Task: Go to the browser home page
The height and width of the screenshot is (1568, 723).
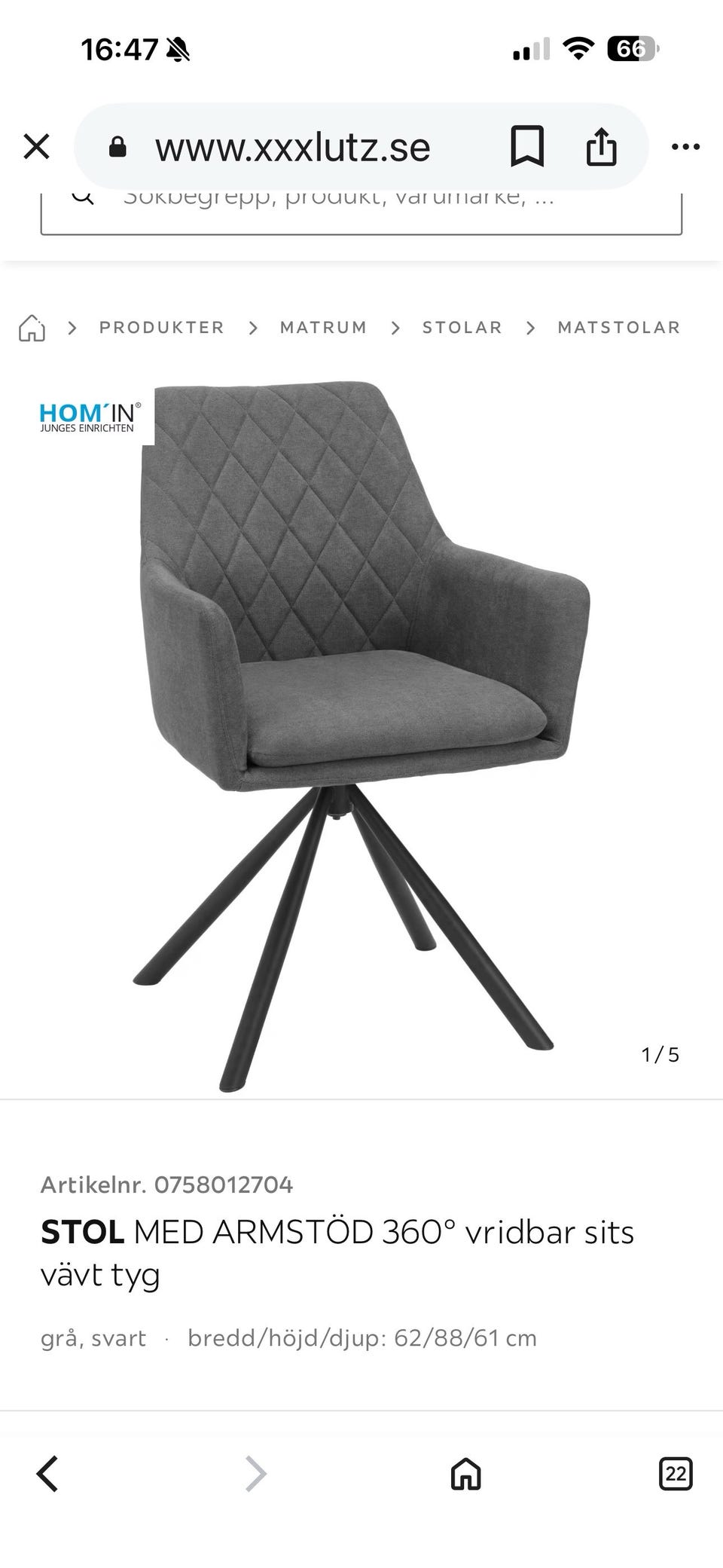Action: point(465,1473)
